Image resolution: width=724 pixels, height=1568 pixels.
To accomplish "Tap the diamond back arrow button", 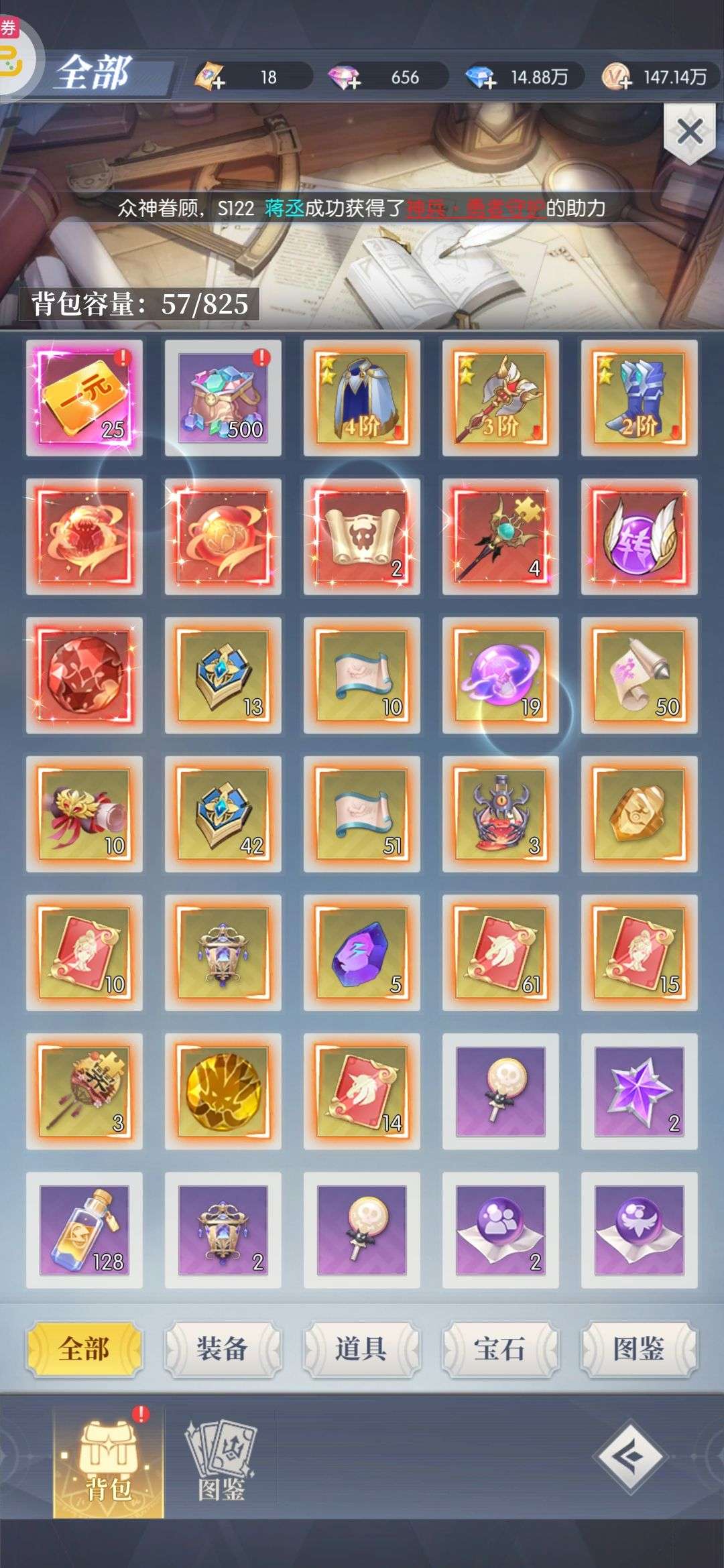I will tap(630, 1457).
